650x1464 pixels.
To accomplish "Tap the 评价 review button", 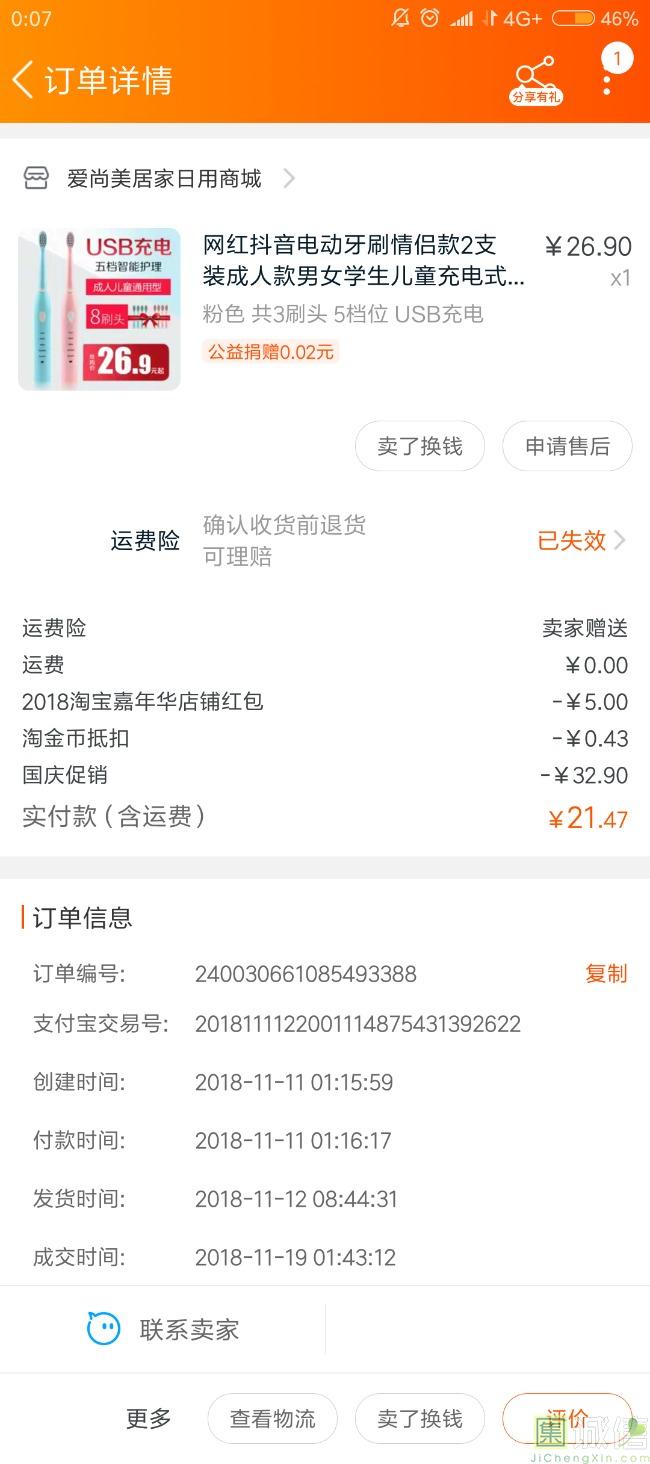I will (x=567, y=1419).
